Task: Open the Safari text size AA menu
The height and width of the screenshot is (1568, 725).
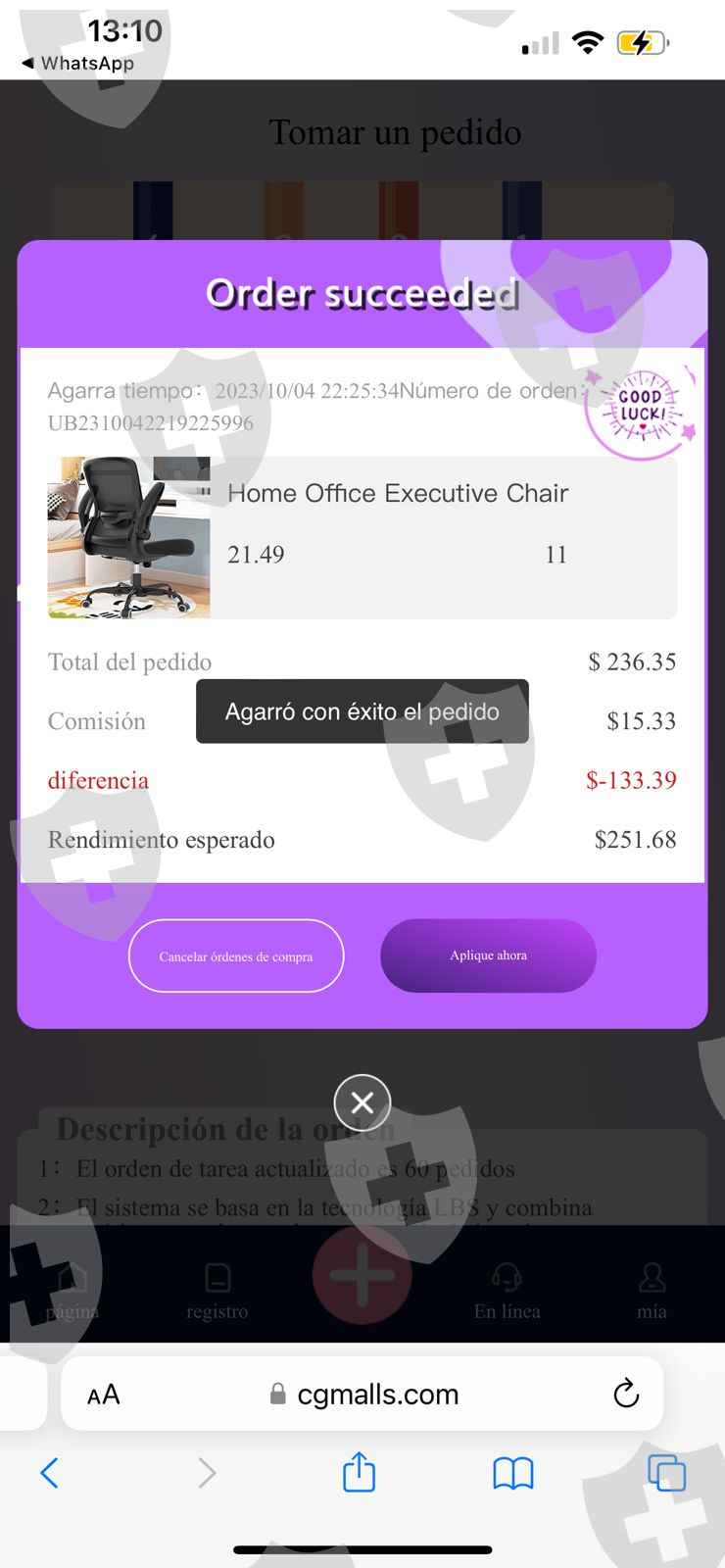Action: [x=103, y=1395]
